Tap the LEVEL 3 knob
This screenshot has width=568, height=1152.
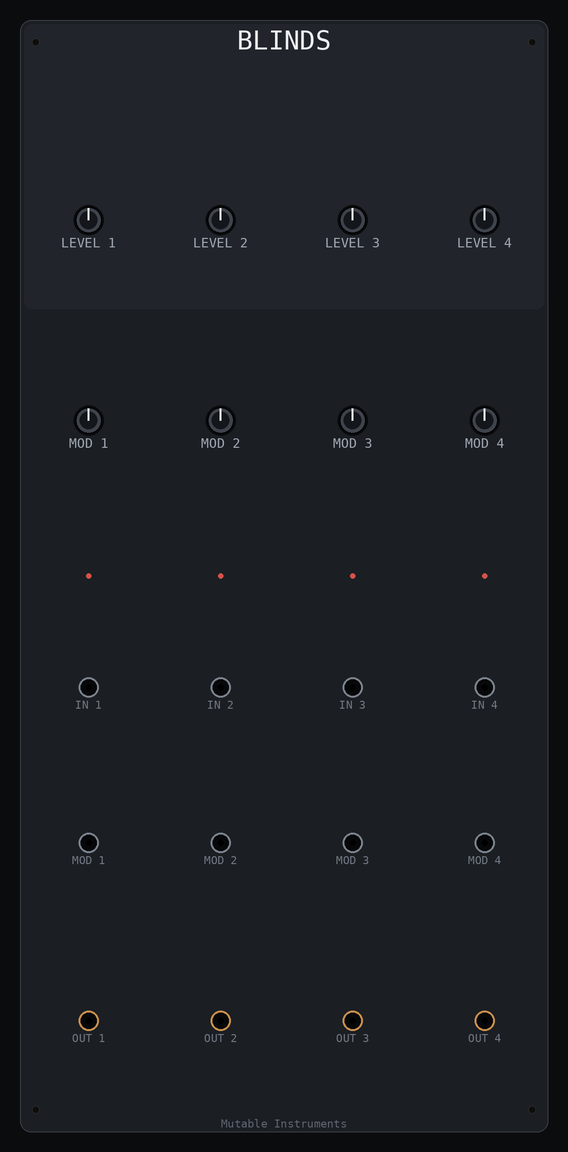[353, 220]
